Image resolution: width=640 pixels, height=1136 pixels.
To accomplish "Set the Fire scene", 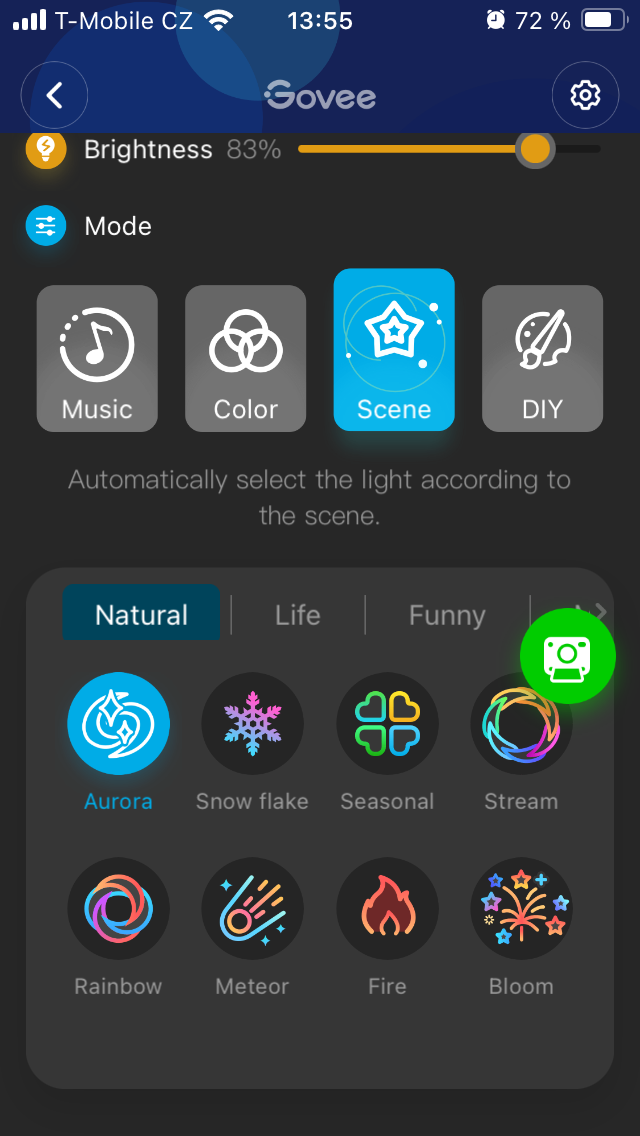I will coord(387,908).
